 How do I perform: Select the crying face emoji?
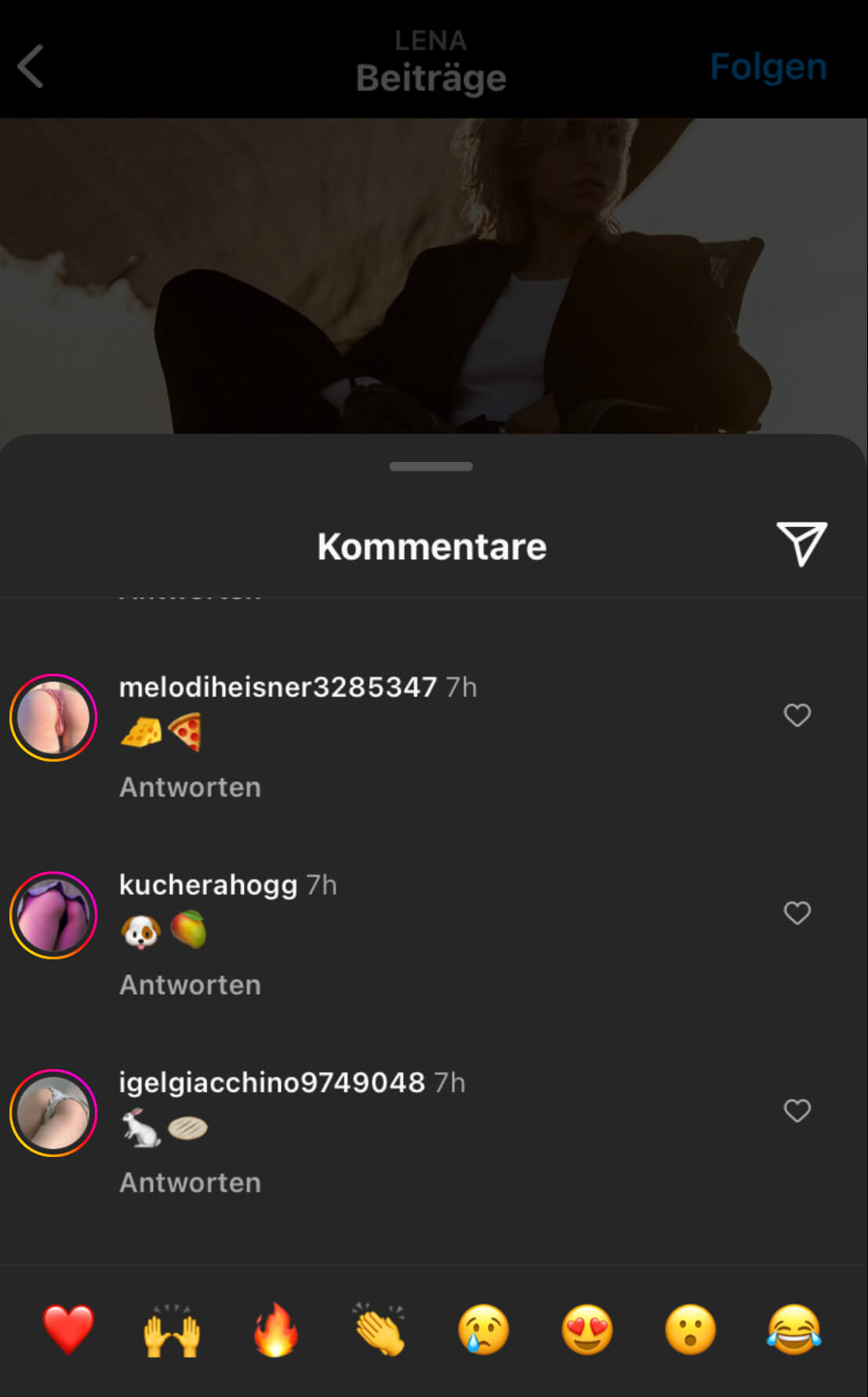click(483, 1330)
